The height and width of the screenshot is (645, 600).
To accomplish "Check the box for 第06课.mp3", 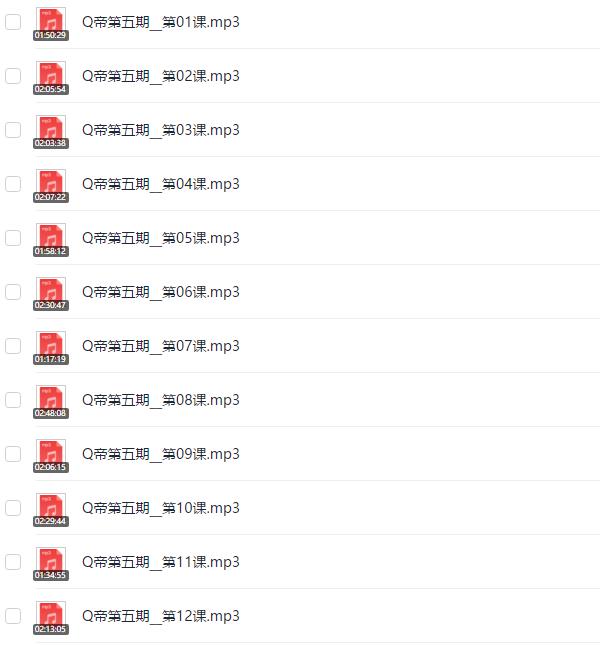I will point(13,292).
